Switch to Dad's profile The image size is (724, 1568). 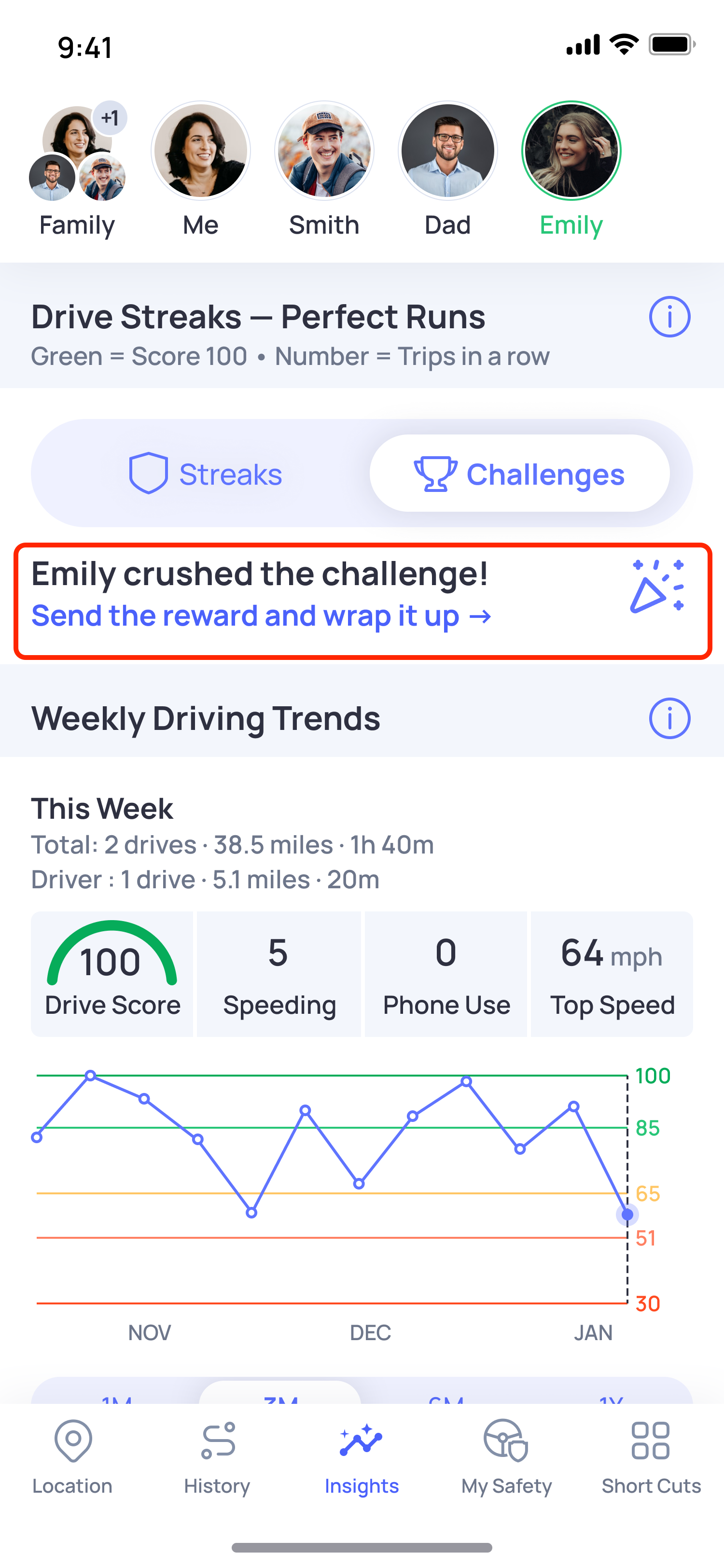(x=448, y=151)
